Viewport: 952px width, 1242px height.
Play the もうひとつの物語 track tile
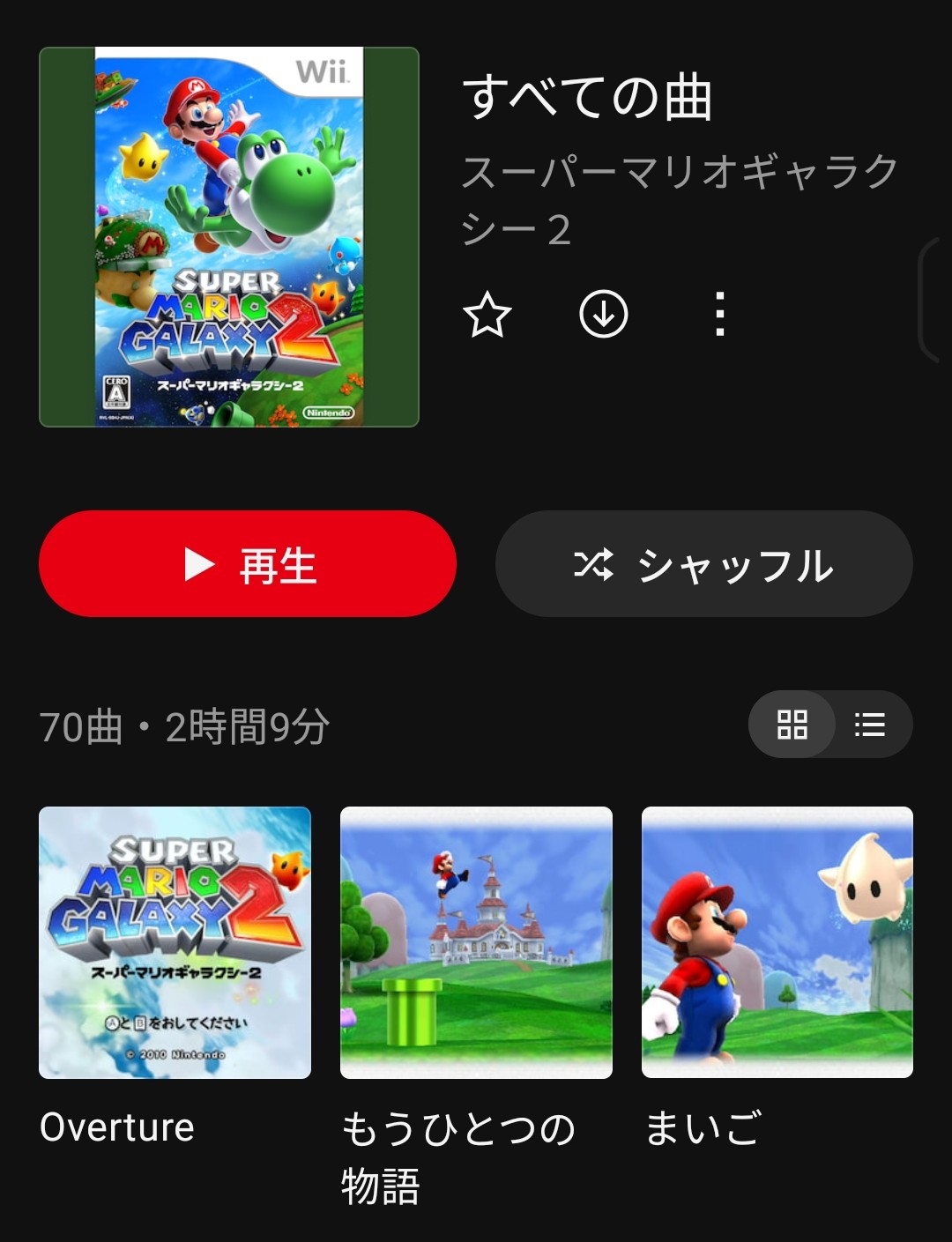pyautogui.click(x=476, y=942)
